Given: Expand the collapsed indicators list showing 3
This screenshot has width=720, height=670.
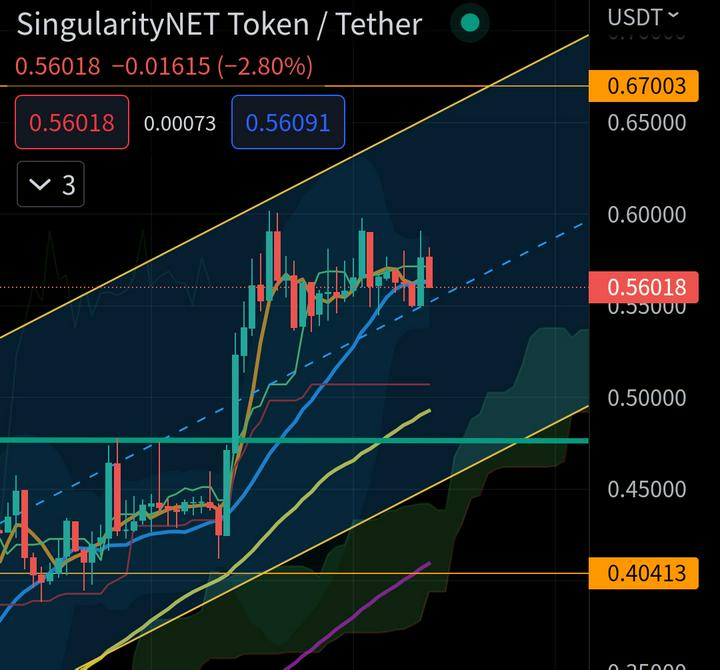Looking at the screenshot, I should pos(51,184).
